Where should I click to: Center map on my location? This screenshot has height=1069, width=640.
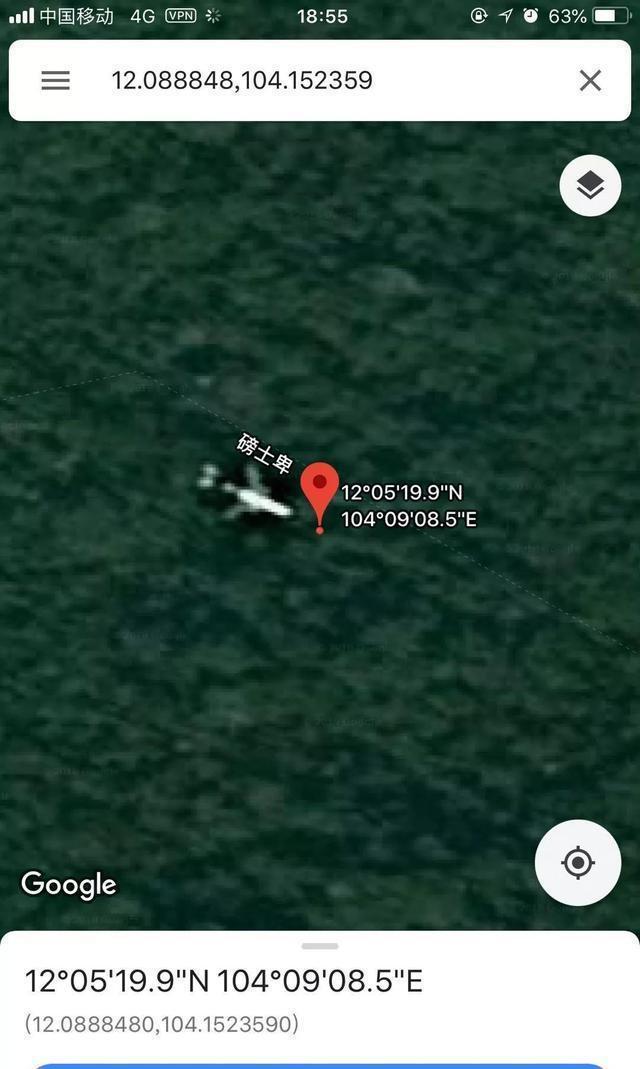tap(578, 863)
